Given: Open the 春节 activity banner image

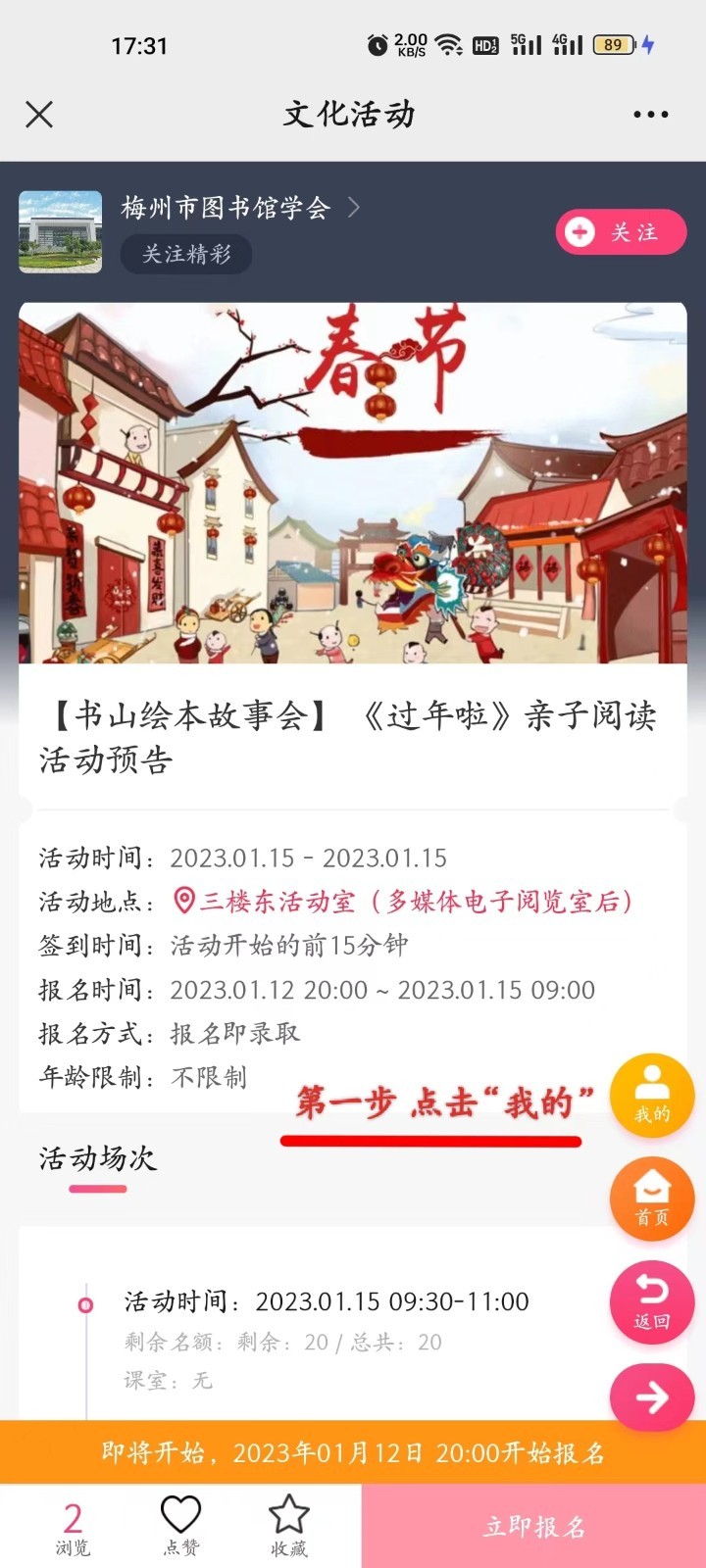Looking at the screenshot, I should pos(353,483).
